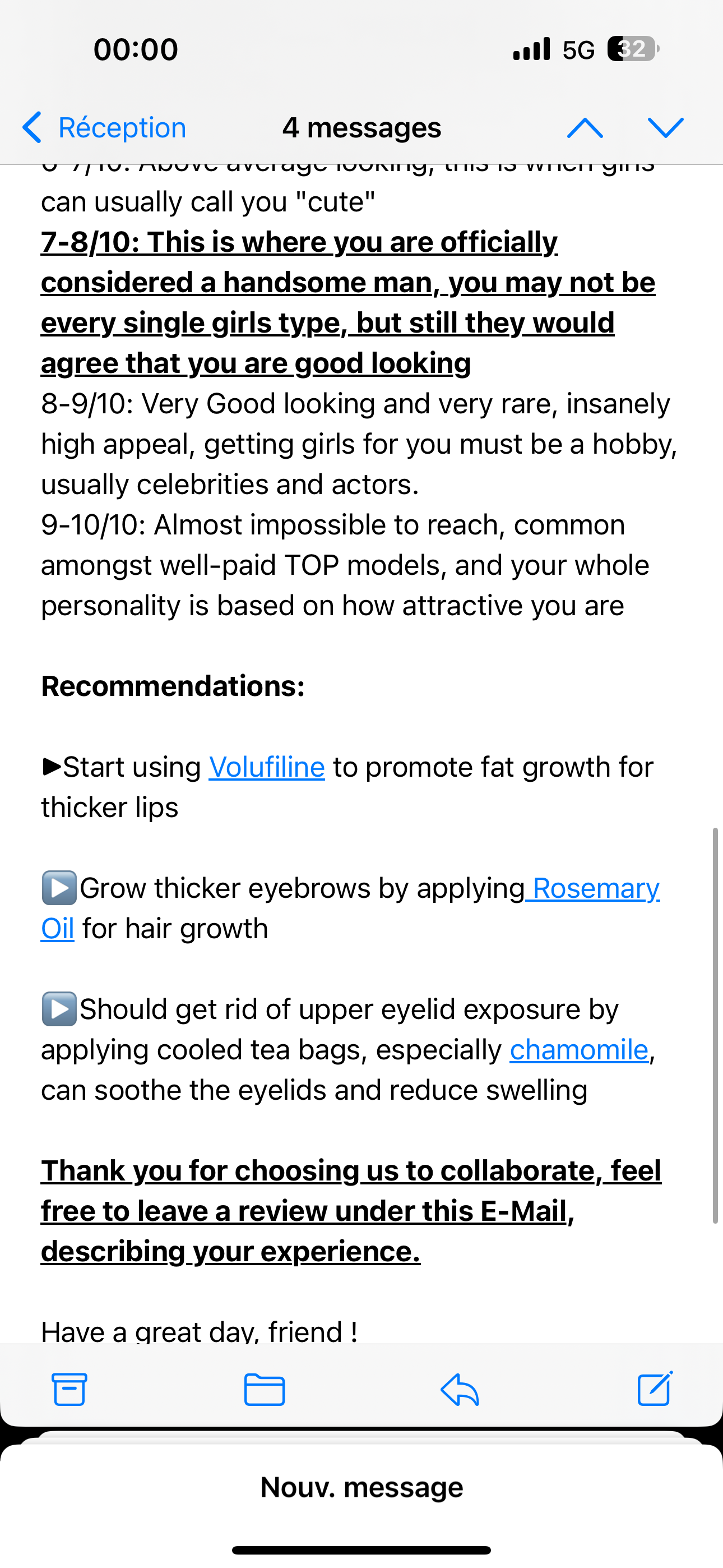Open the chamomile link
Viewport: 723px width, 1568px height.
pyautogui.click(x=579, y=1049)
